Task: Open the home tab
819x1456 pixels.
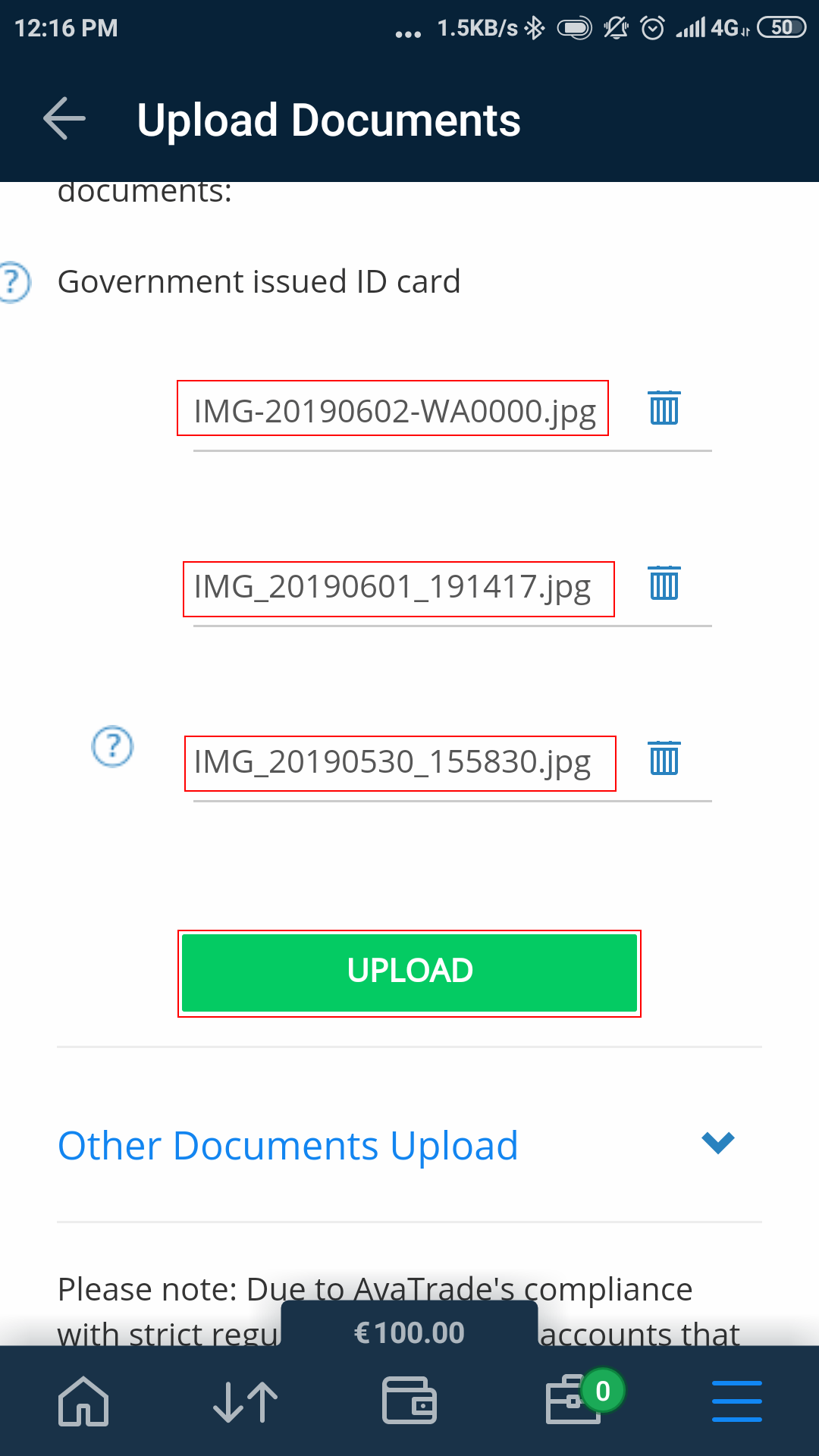Action: pos(83,1401)
